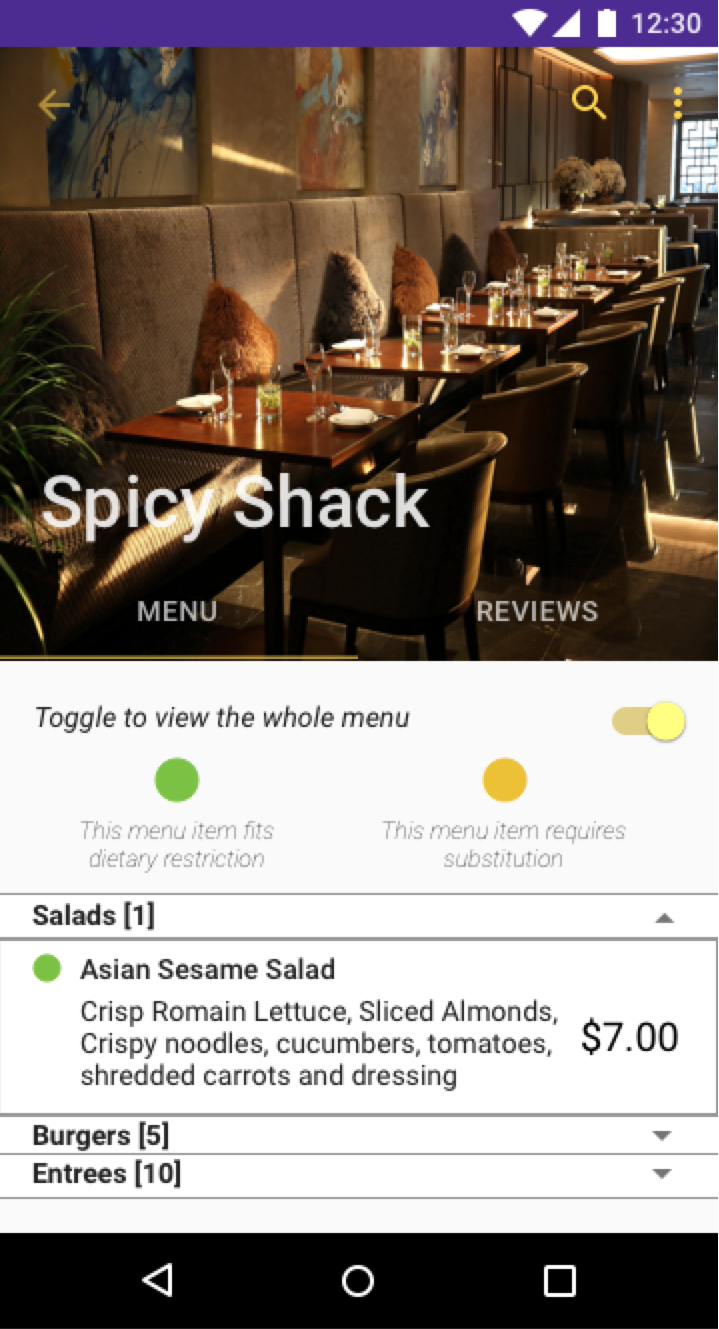This screenshot has width=719, height=1329.
Task: Select the Menu tab
Action: pyautogui.click(x=177, y=611)
